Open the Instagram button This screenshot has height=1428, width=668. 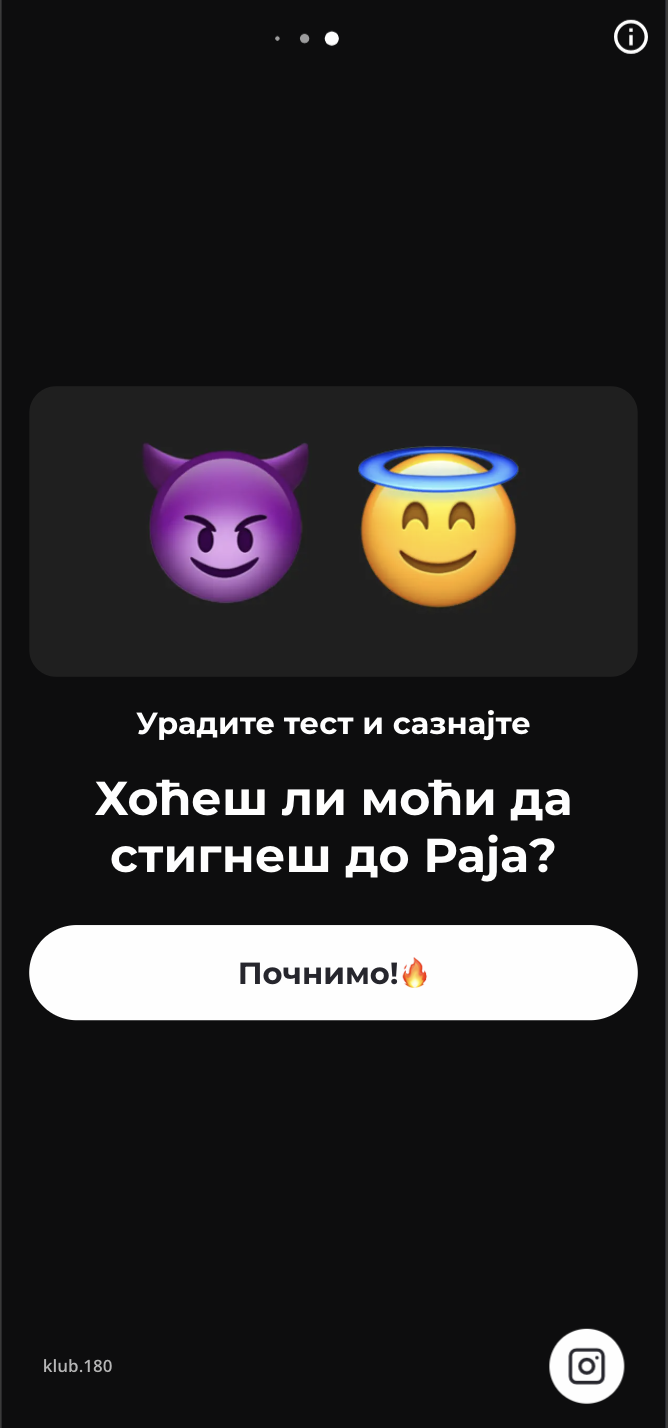[x=587, y=1366]
